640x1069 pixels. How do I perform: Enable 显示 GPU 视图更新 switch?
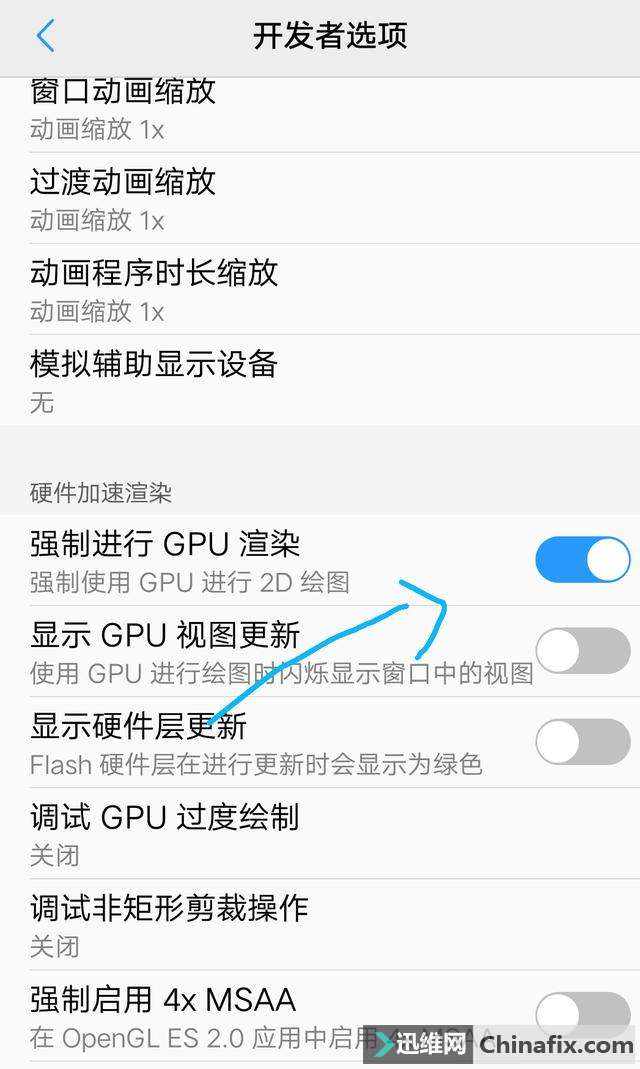582,651
